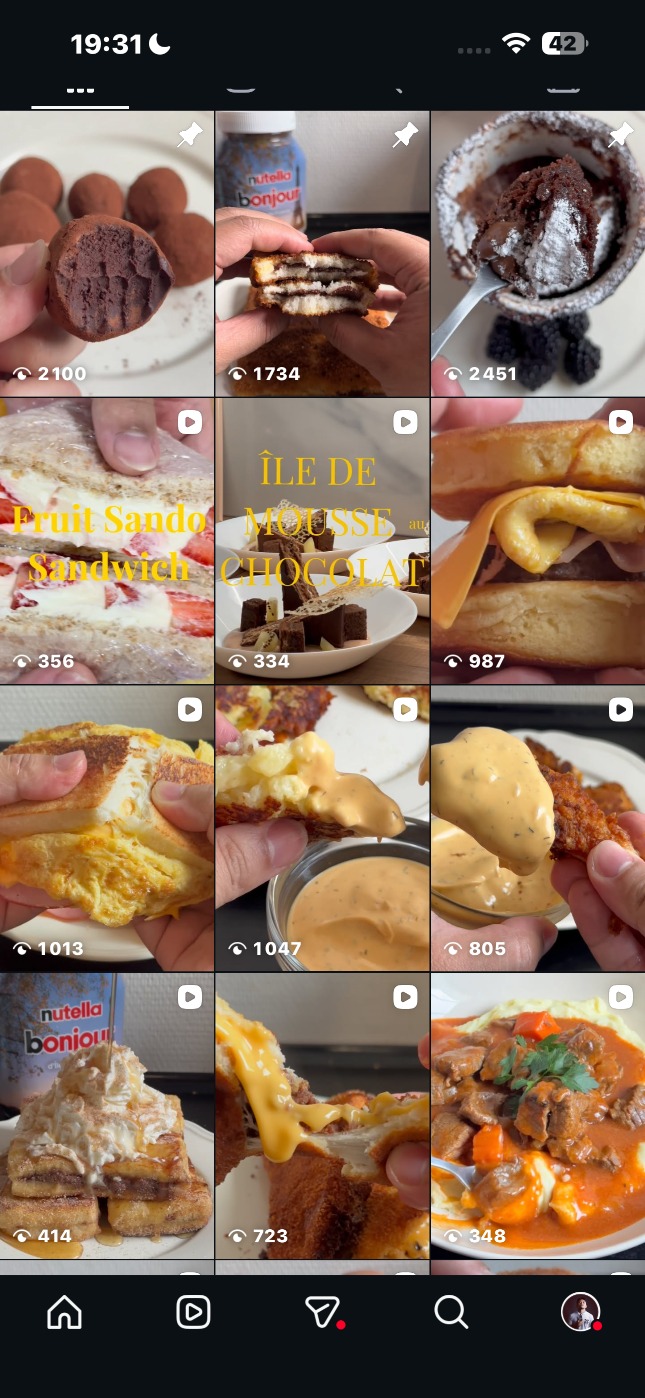Open the melted cheese reel with 723 views
This screenshot has height=1398, width=645.
(x=322, y=1115)
